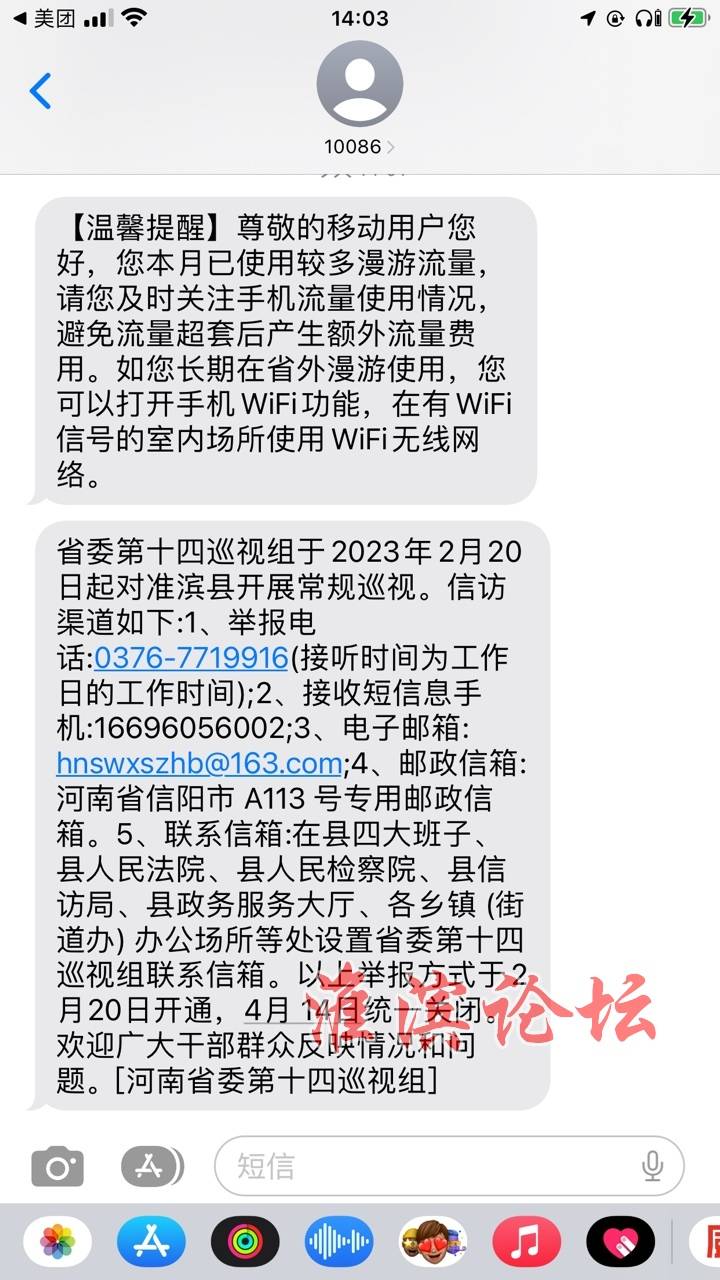Start voice dictation with the microphone icon
720x1280 pixels.
pyautogui.click(x=652, y=1166)
